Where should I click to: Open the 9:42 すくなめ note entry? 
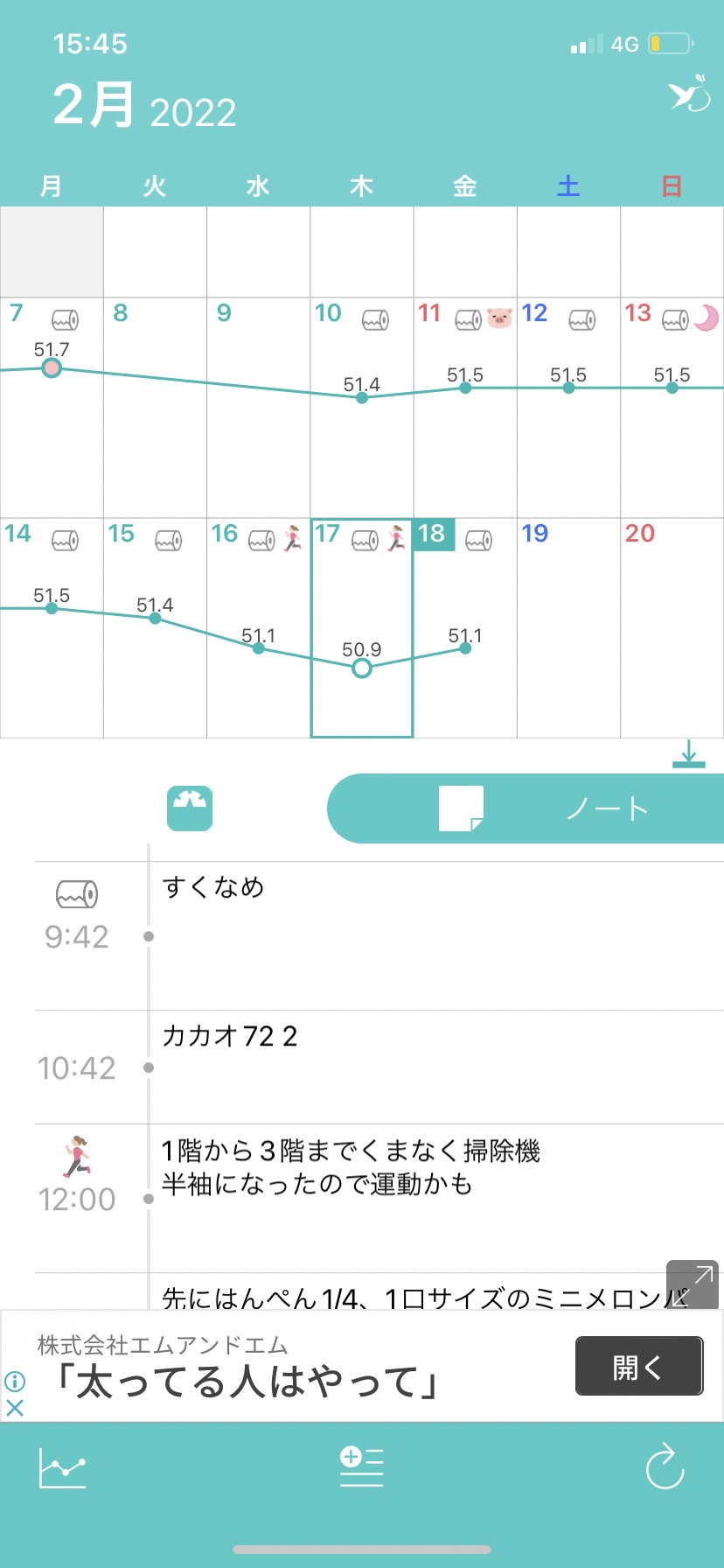pyautogui.click(x=379, y=936)
